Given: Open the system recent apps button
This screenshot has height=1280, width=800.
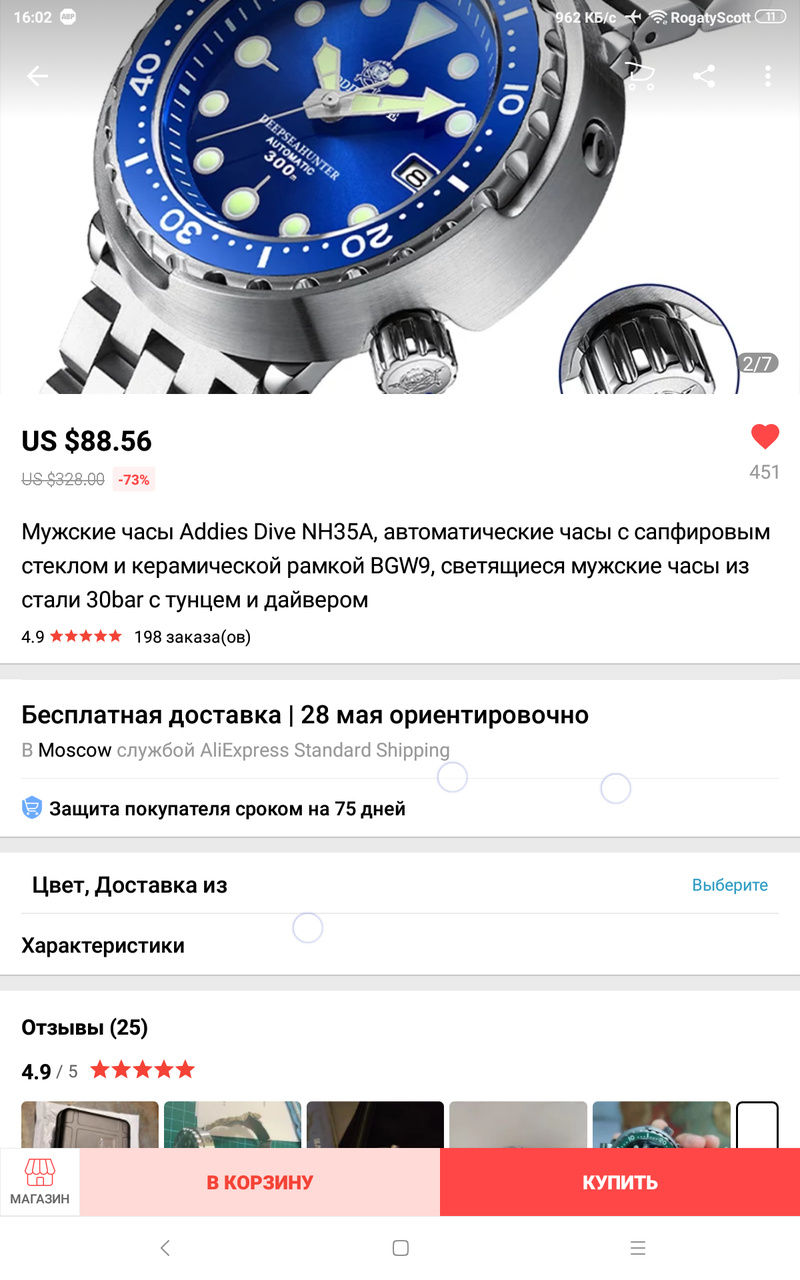Looking at the screenshot, I should [637, 1248].
